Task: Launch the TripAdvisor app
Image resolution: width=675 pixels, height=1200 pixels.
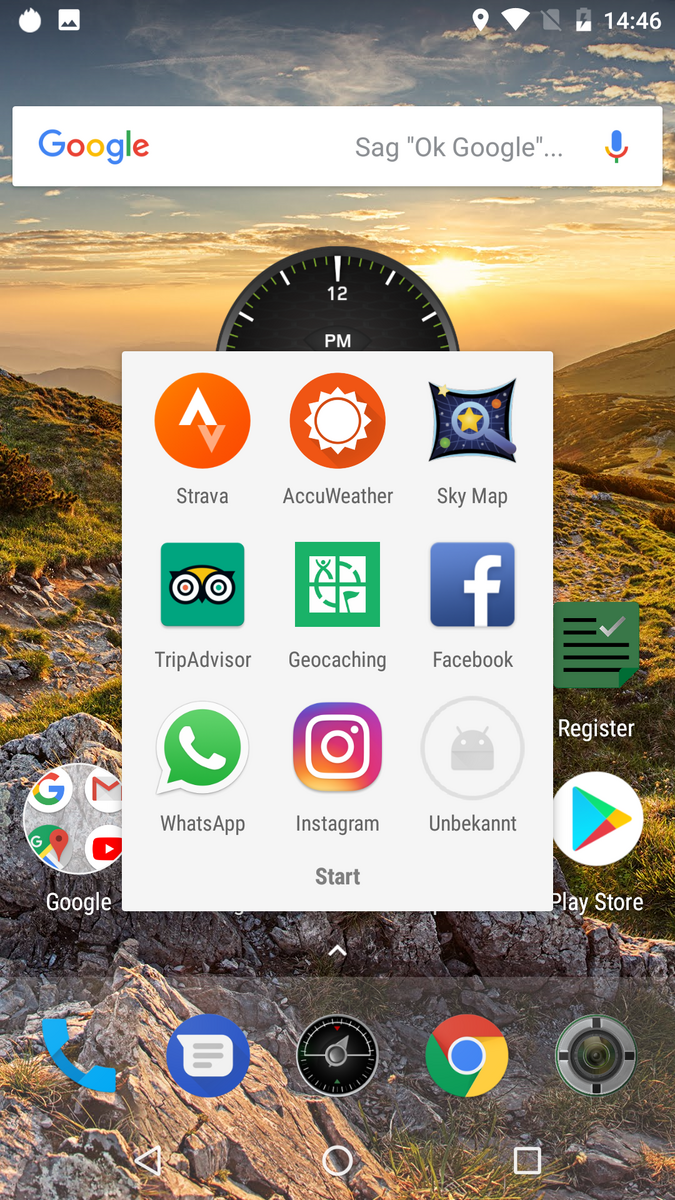Action: click(x=202, y=586)
